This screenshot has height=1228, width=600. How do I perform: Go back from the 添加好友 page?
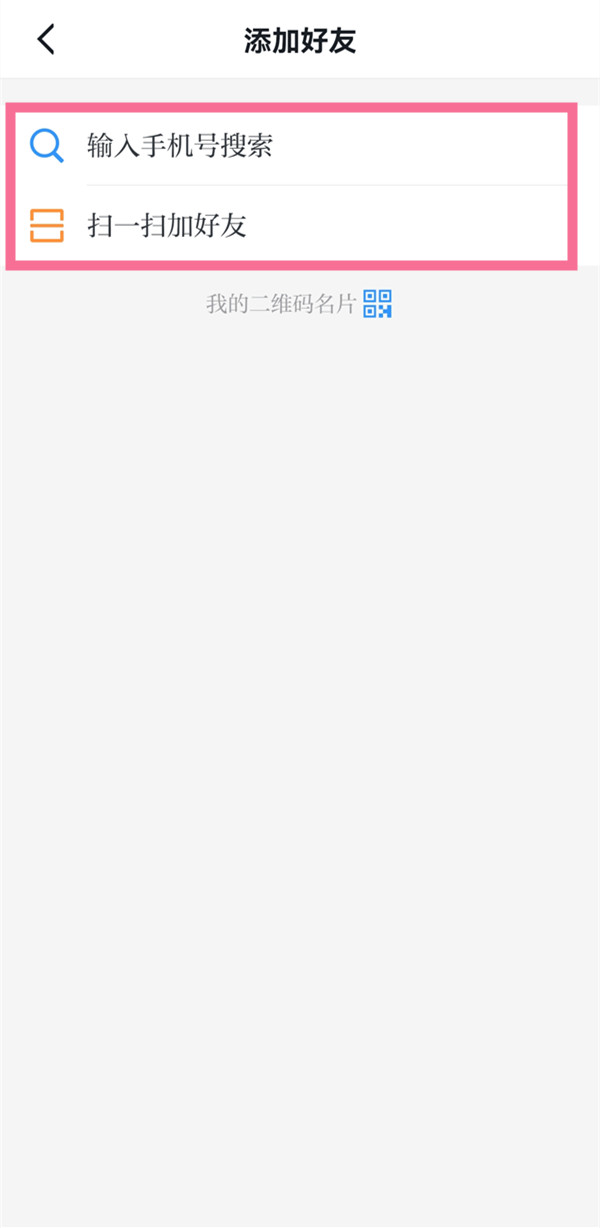[46, 40]
